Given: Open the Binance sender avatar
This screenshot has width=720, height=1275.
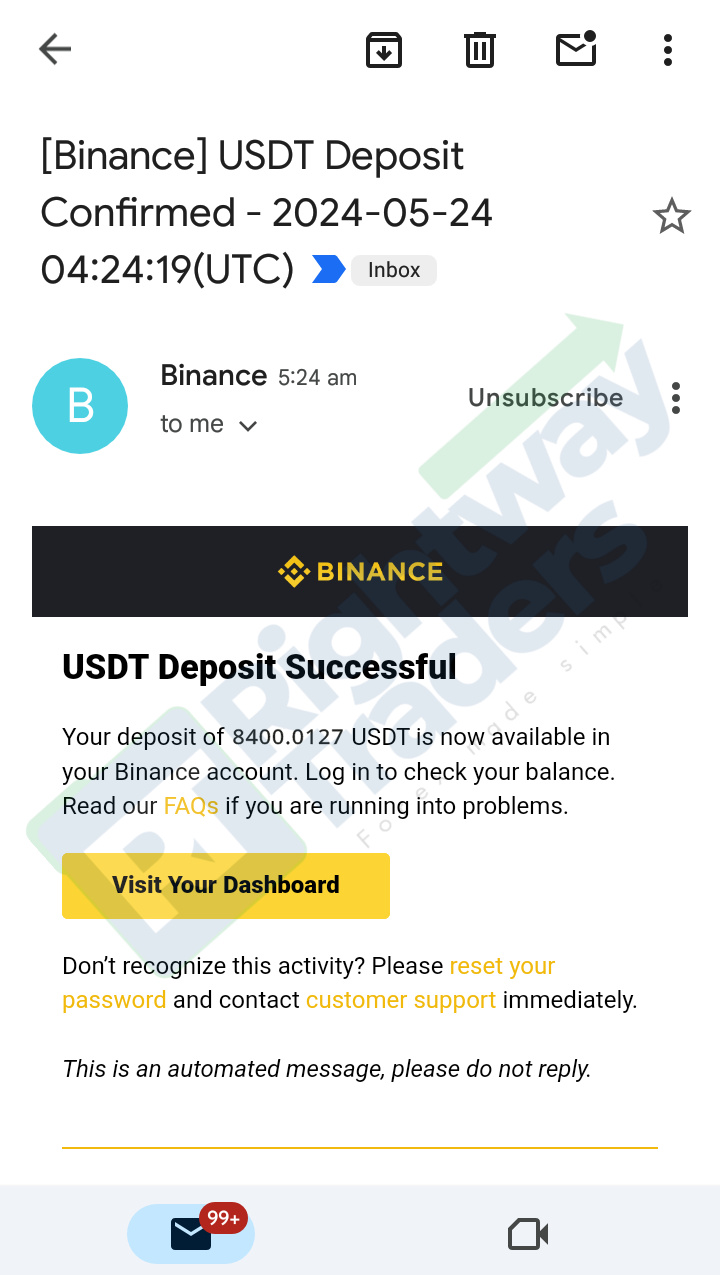Looking at the screenshot, I should click(x=80, y=405).
